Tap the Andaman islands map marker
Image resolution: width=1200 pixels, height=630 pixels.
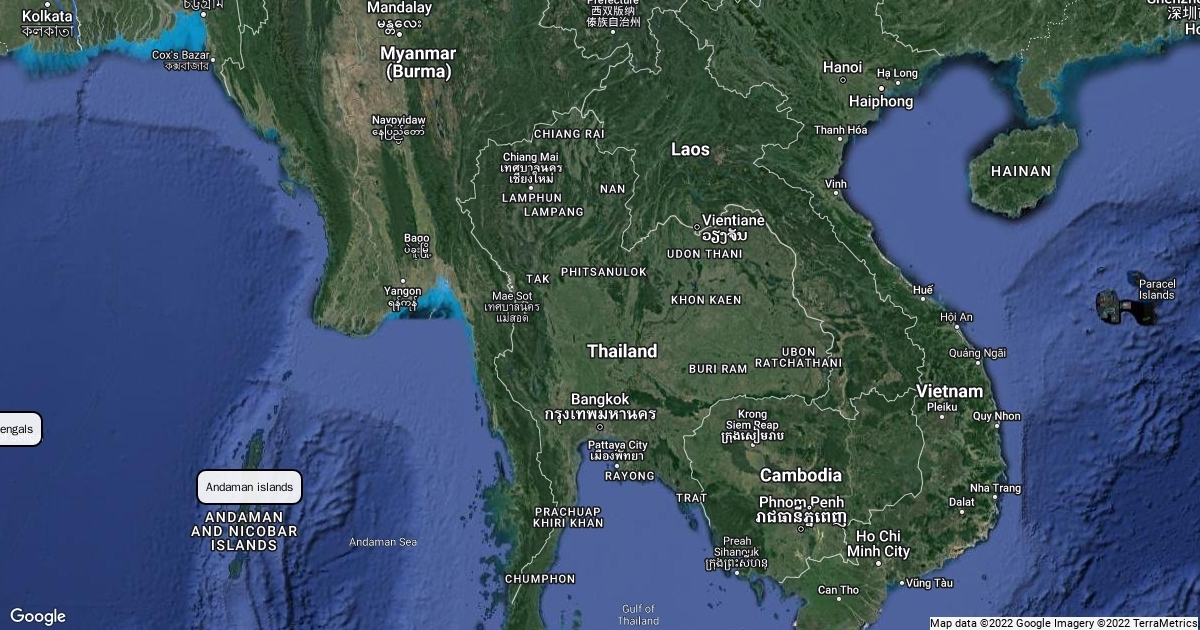pyautogui.click(x=249, y=488)
